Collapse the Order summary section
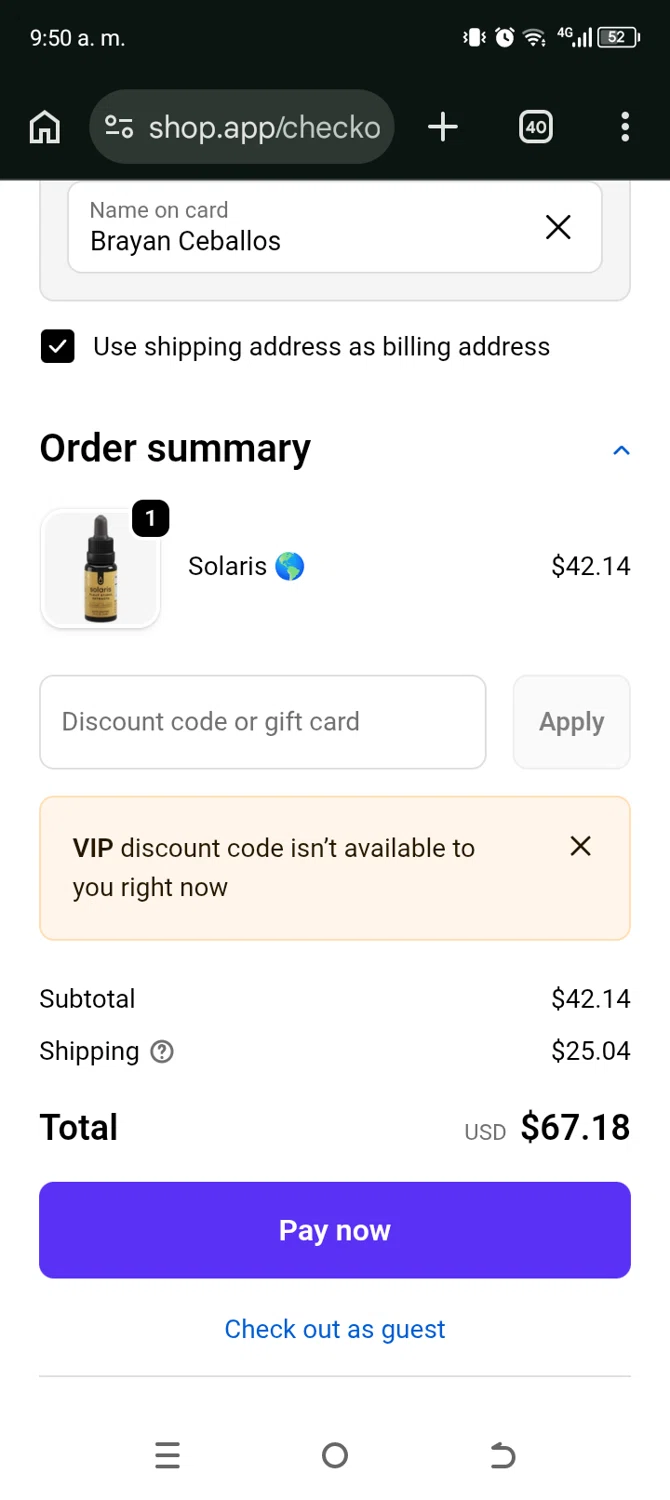Viewport: 670px width, 1500px height. pos(621,450)
